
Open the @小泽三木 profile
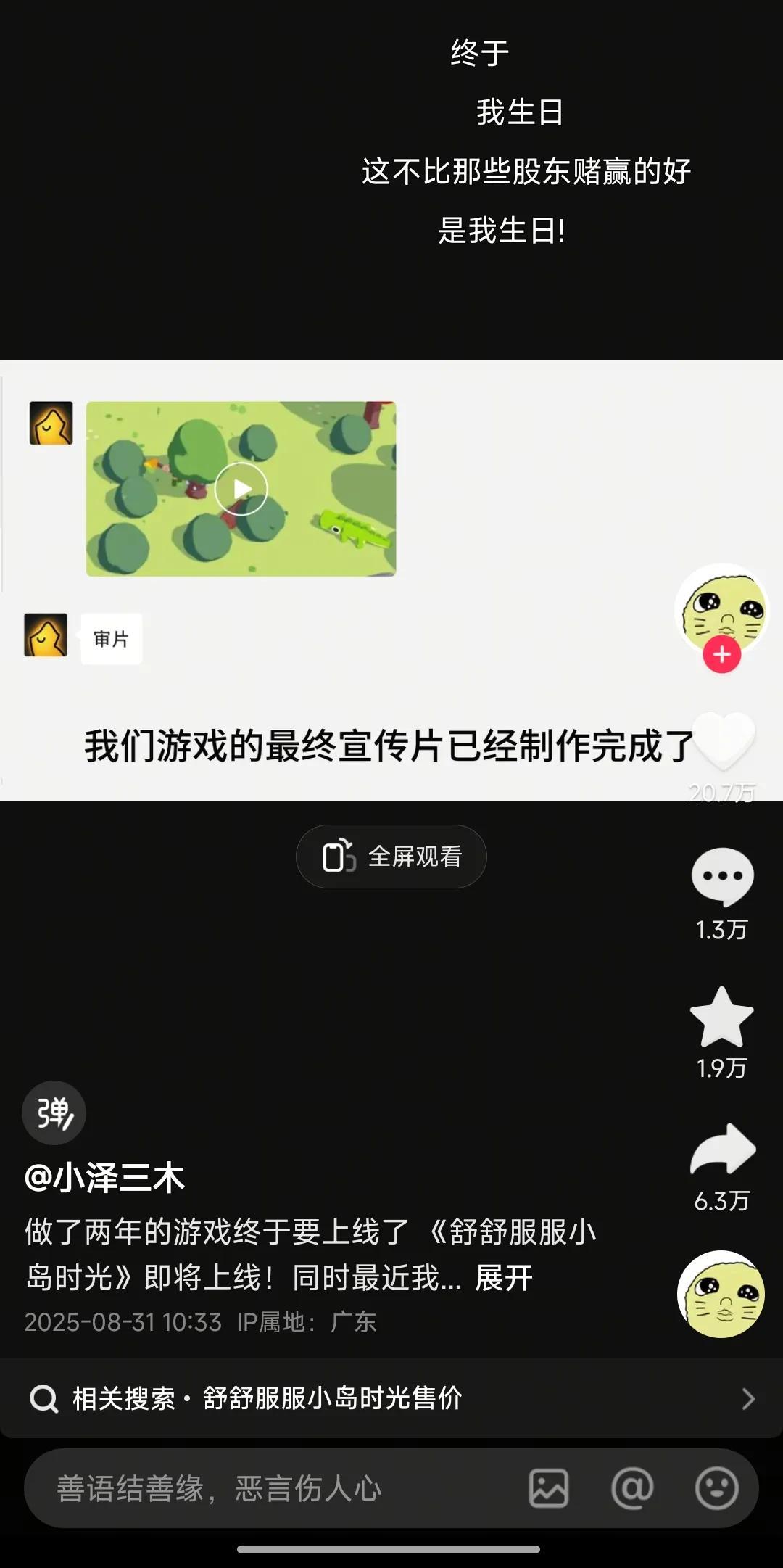tap(105, 1178)
